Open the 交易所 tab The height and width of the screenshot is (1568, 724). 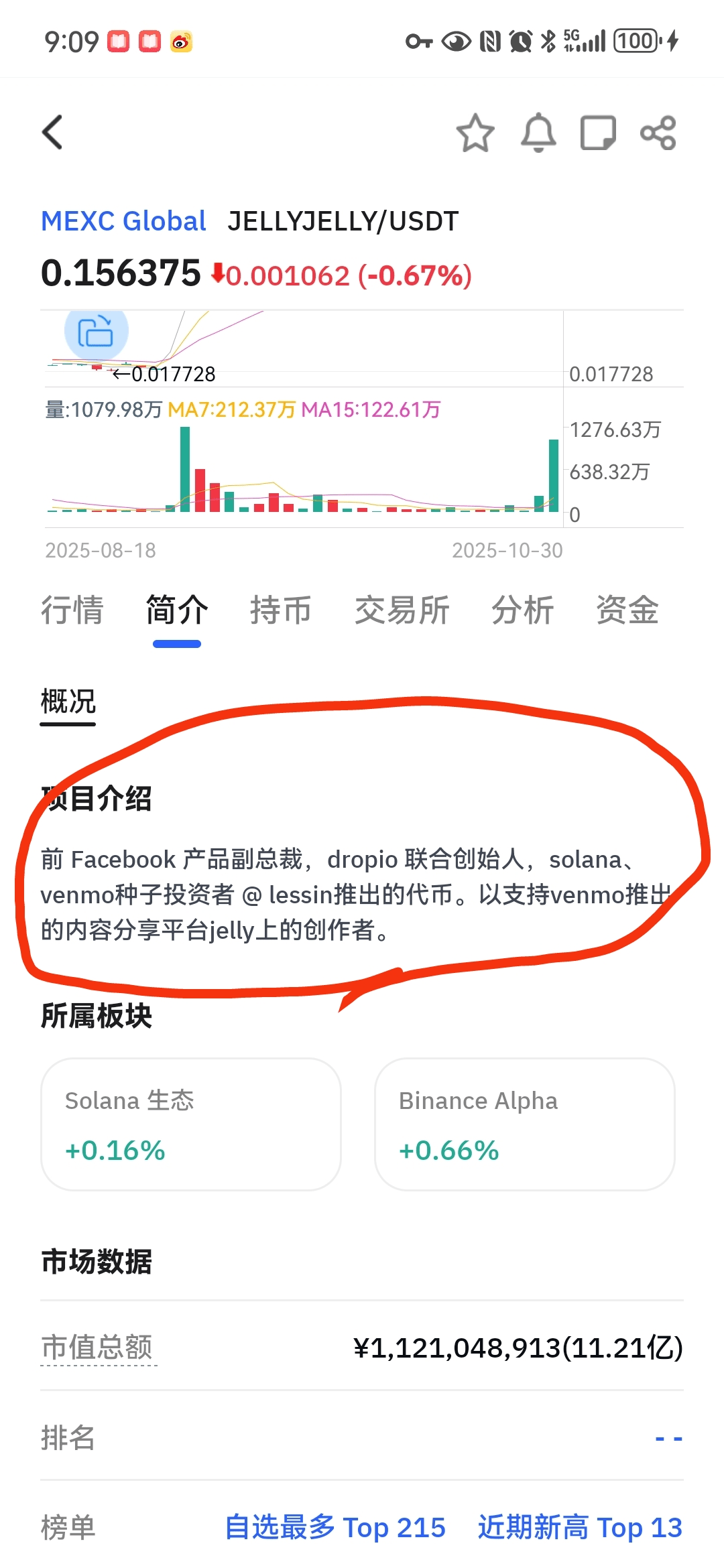coord(402,610)
